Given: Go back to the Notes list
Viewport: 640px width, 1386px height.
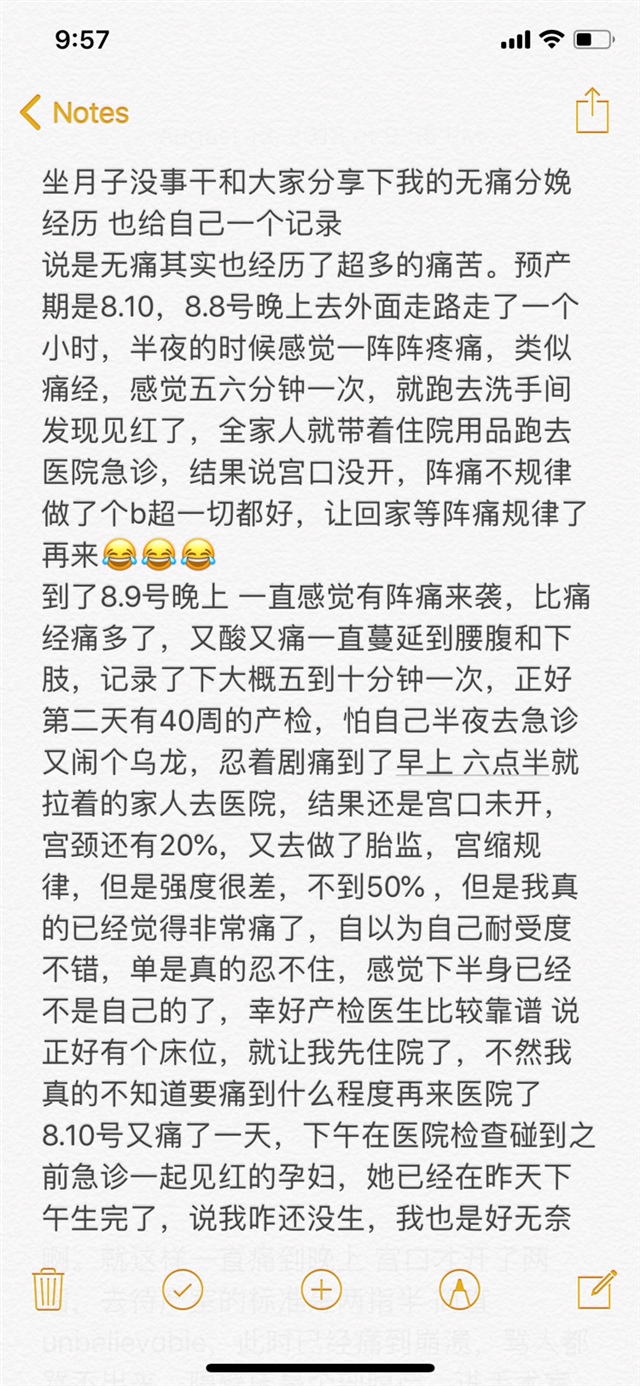Looking at the screenshot, I should coord(74,112).
